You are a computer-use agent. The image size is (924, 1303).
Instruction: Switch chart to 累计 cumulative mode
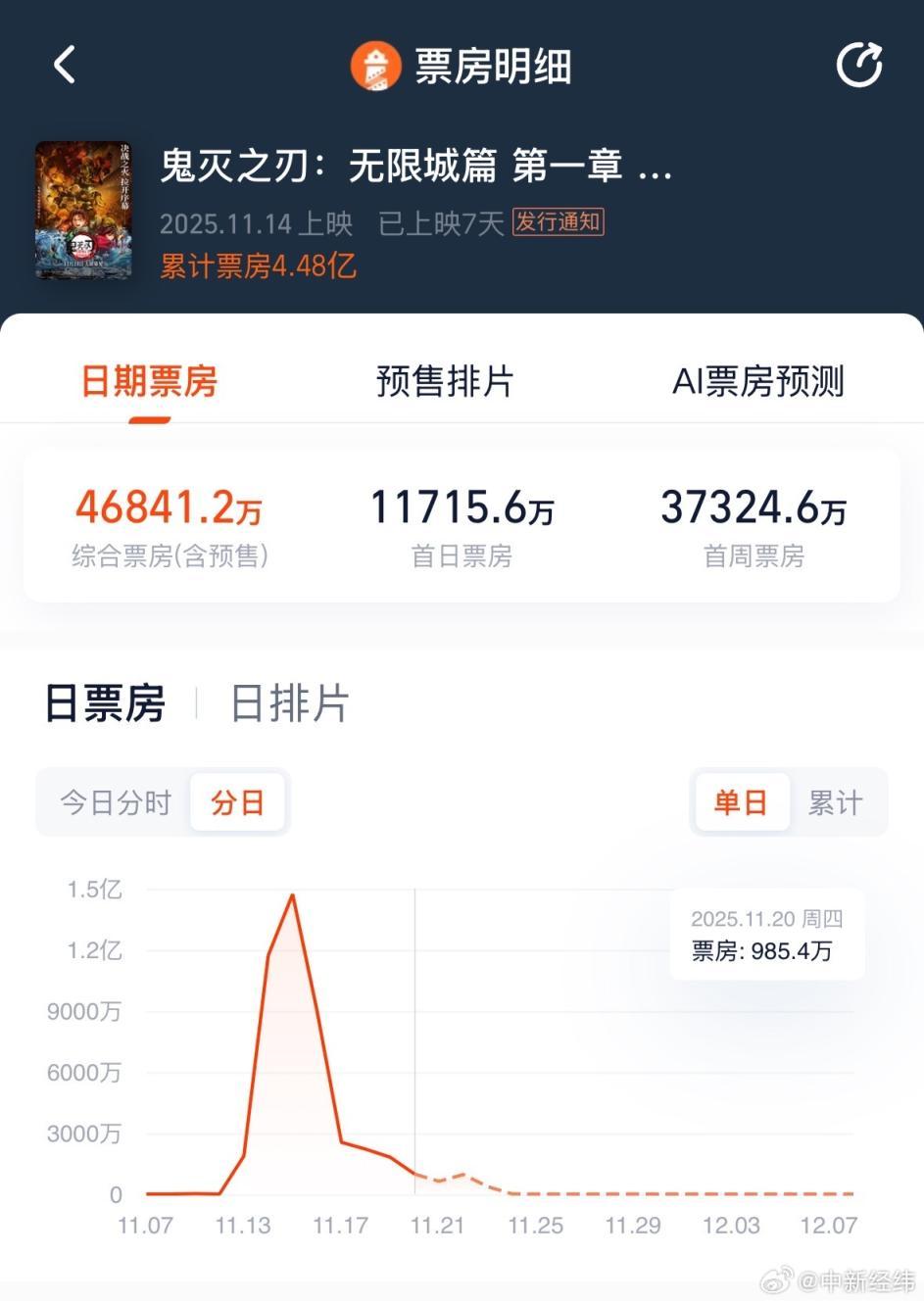click(835, 802)
